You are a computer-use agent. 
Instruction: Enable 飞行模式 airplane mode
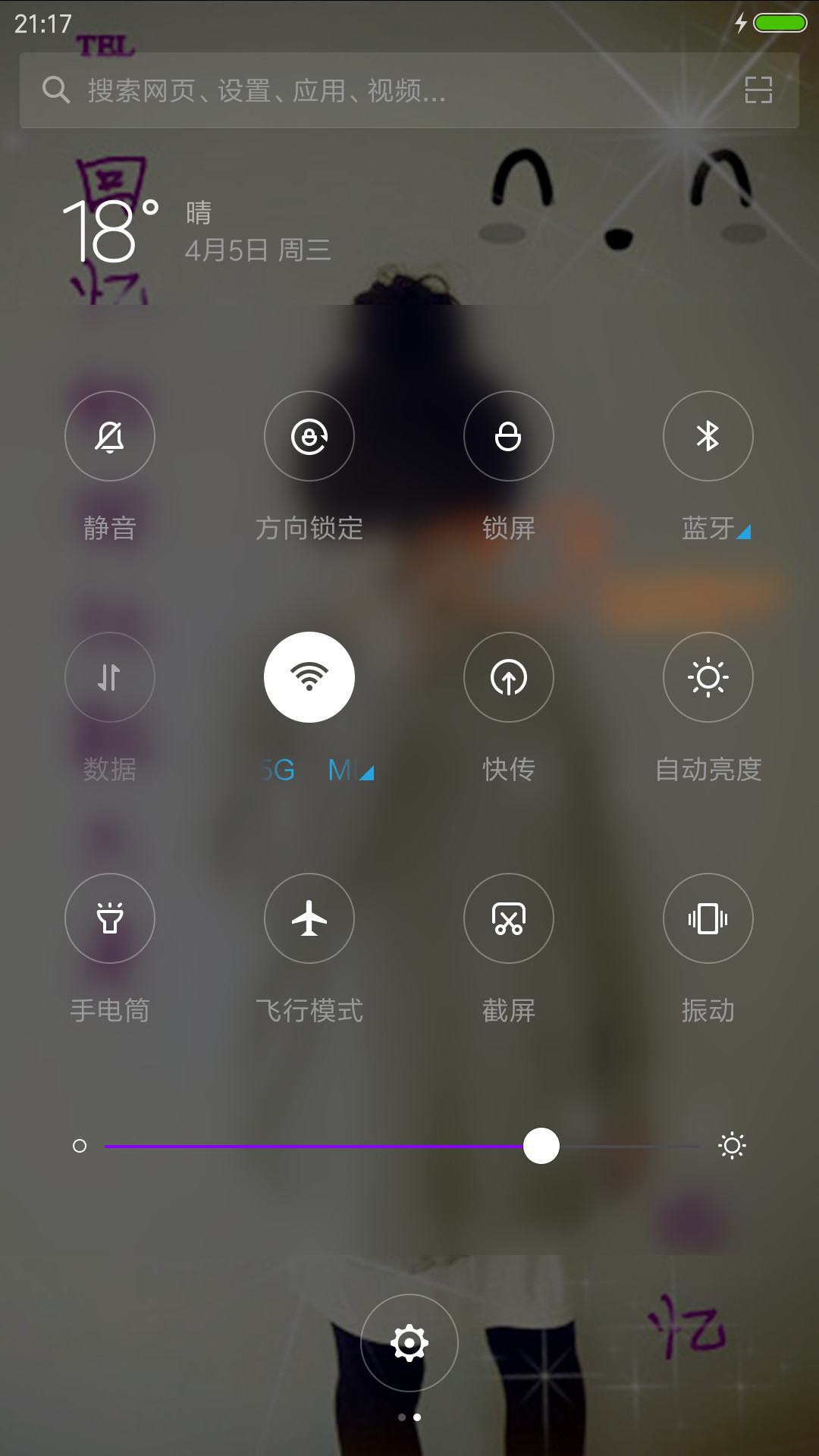pyautogui.click(x=309, y=918)
